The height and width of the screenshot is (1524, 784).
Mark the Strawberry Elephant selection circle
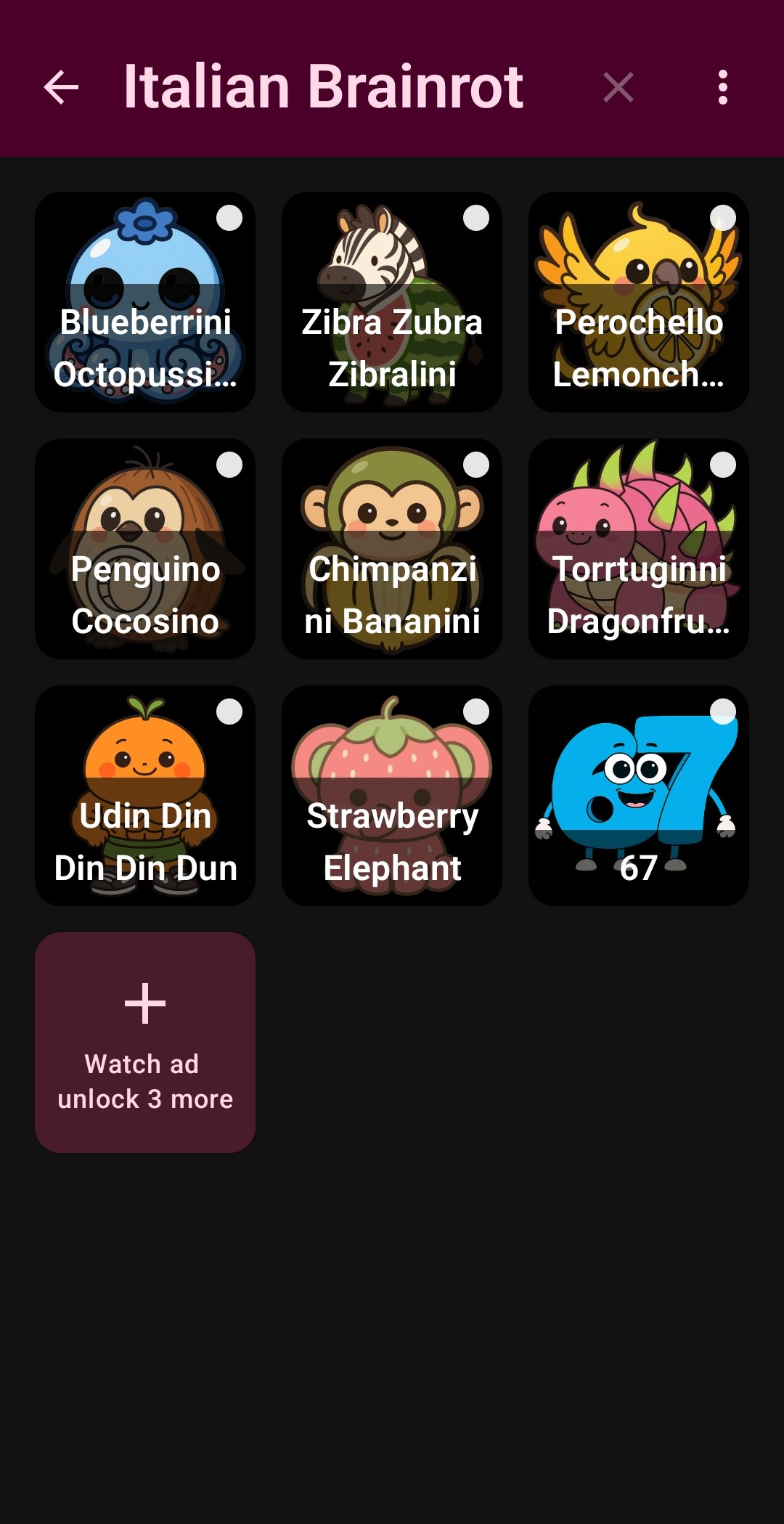point(476,711)
